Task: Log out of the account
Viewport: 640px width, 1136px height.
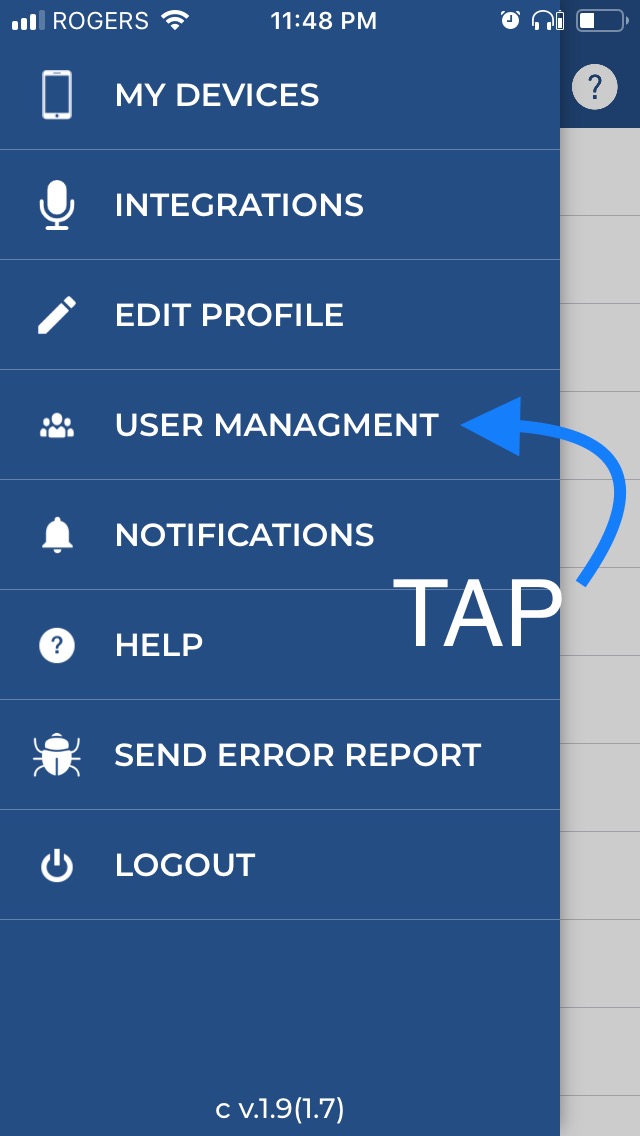Action: pyautogui.click(x=185, y=865)
